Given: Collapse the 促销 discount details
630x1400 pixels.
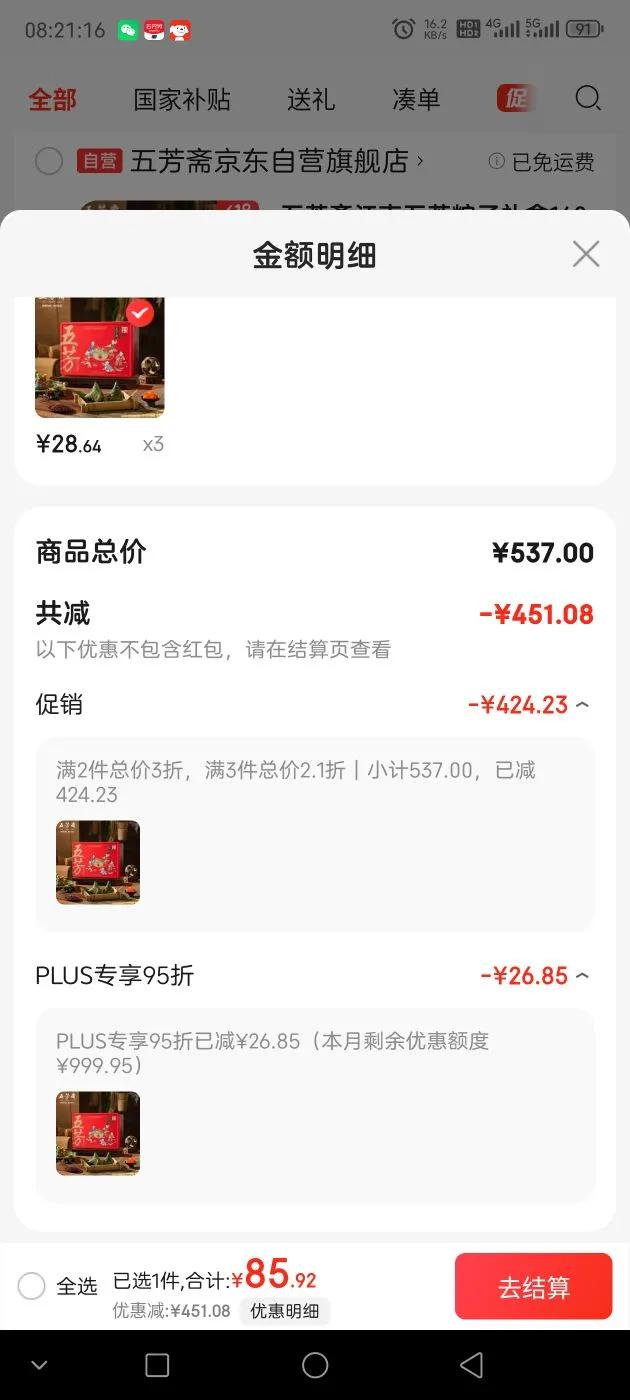Looking at the screenshot, I should (583, 705).
